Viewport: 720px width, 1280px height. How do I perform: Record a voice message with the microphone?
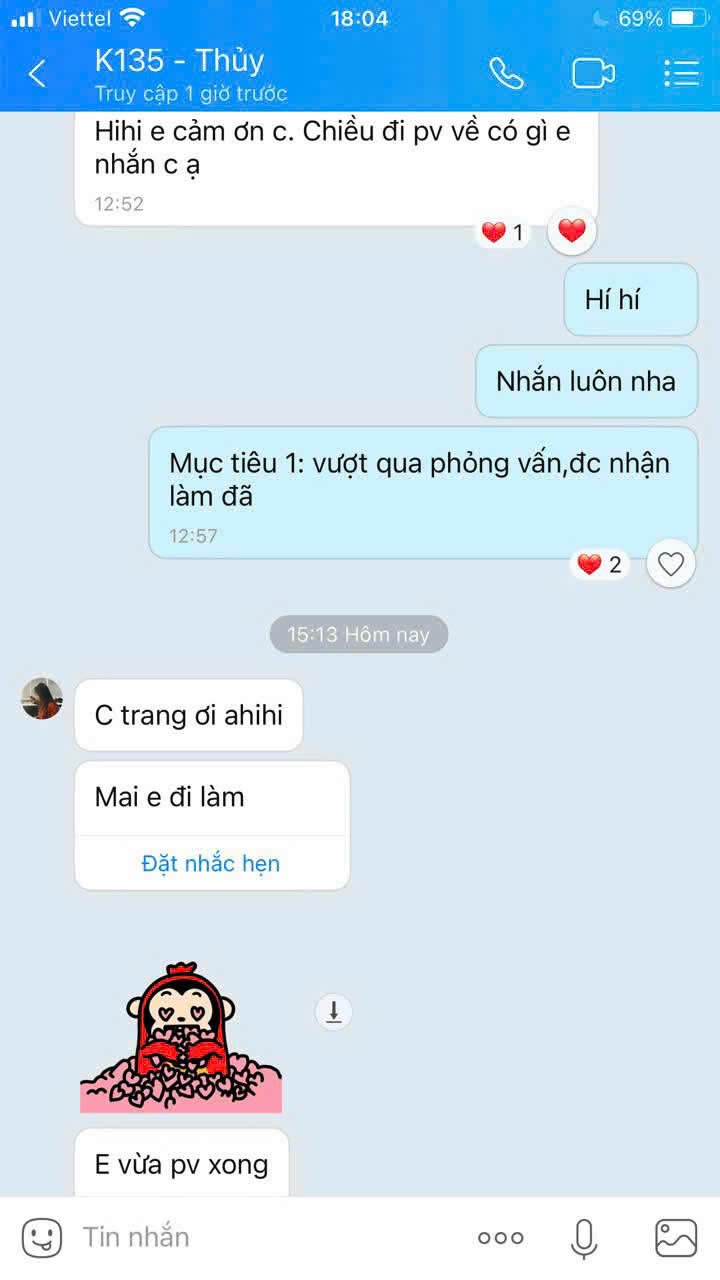coord(584,1237)
